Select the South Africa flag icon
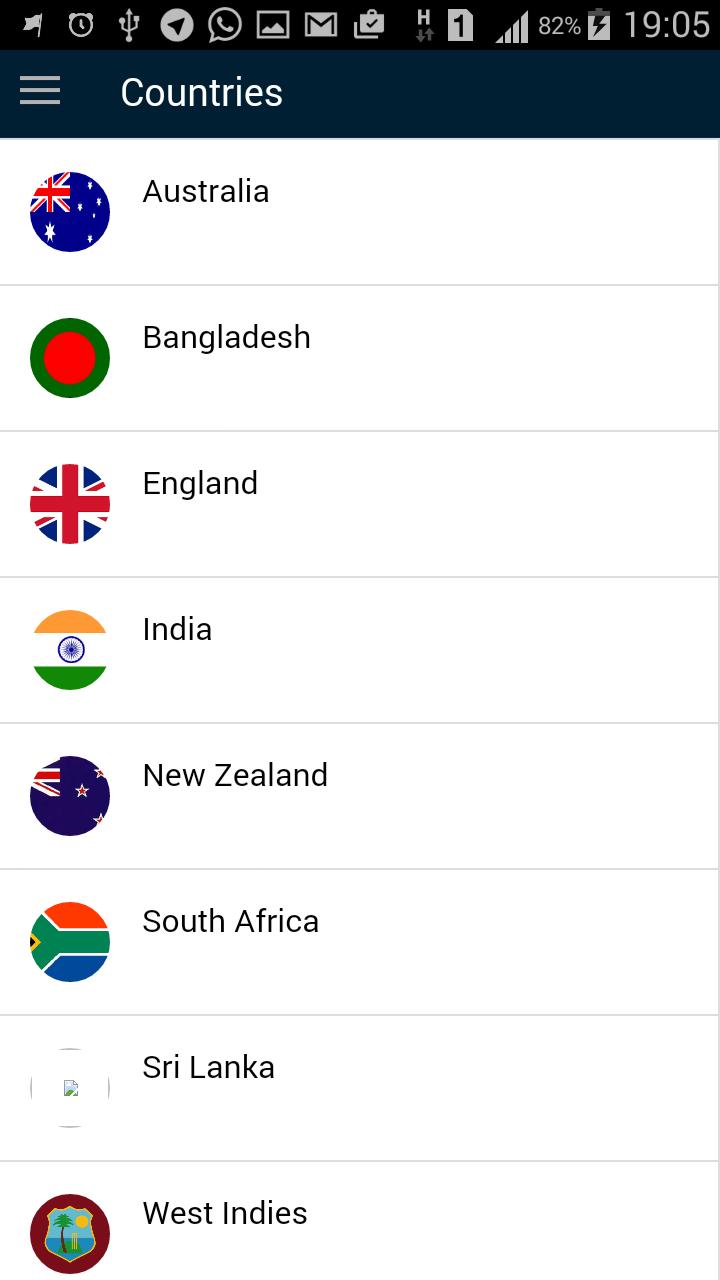Viewport: 720px width, 1280px height. [70, 941]
